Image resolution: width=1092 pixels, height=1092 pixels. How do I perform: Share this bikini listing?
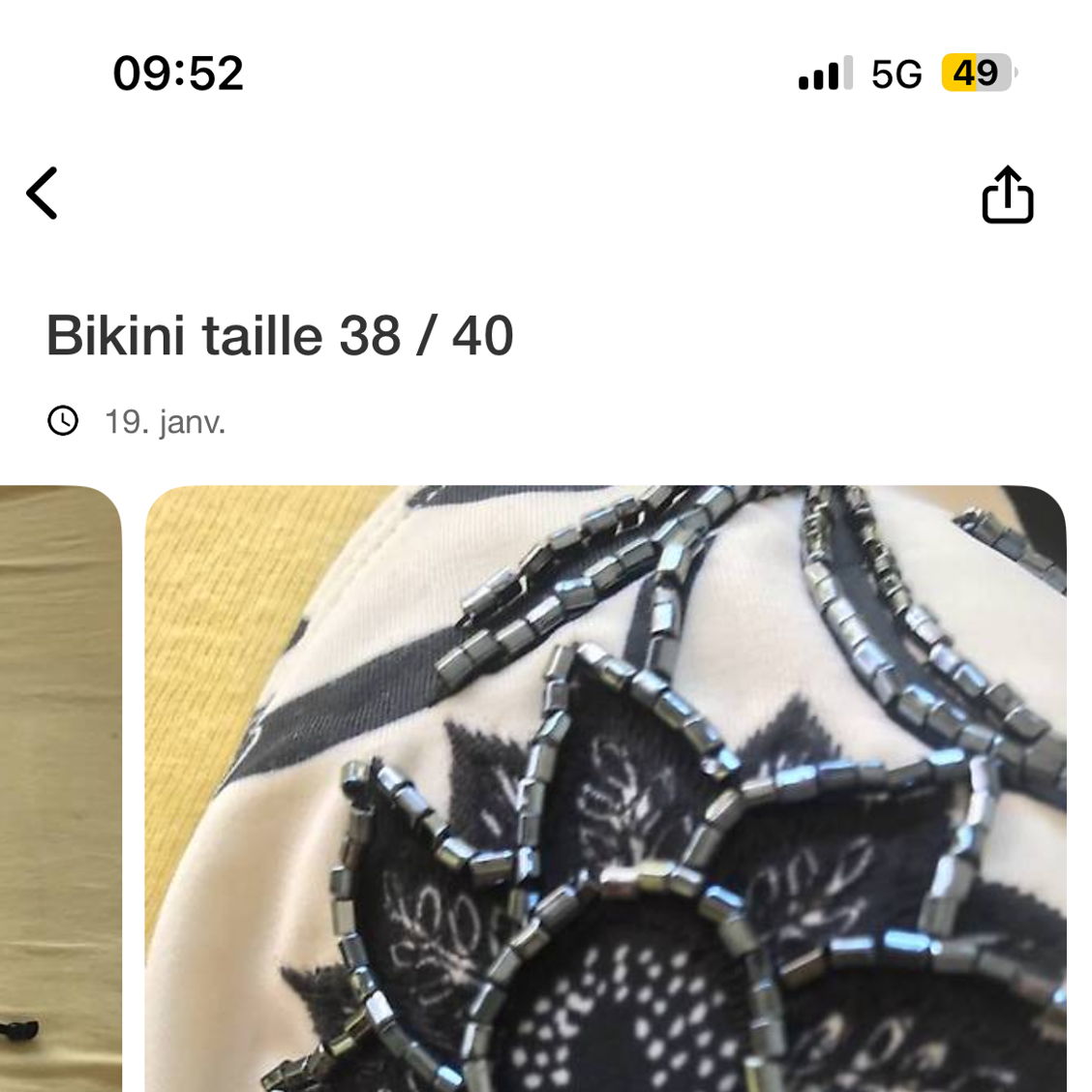(1007, 195)
